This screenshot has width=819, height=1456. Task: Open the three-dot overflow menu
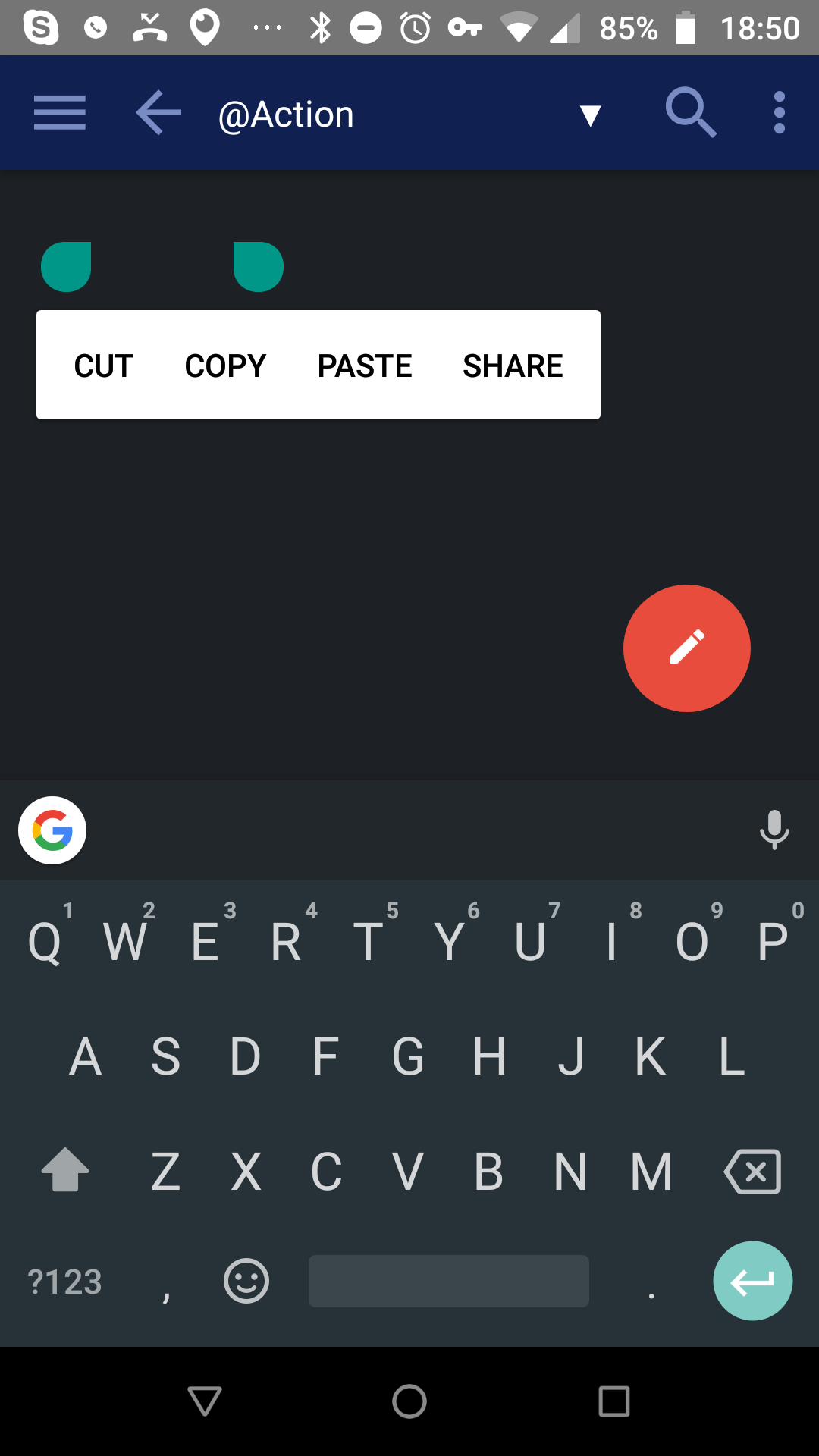779,112
